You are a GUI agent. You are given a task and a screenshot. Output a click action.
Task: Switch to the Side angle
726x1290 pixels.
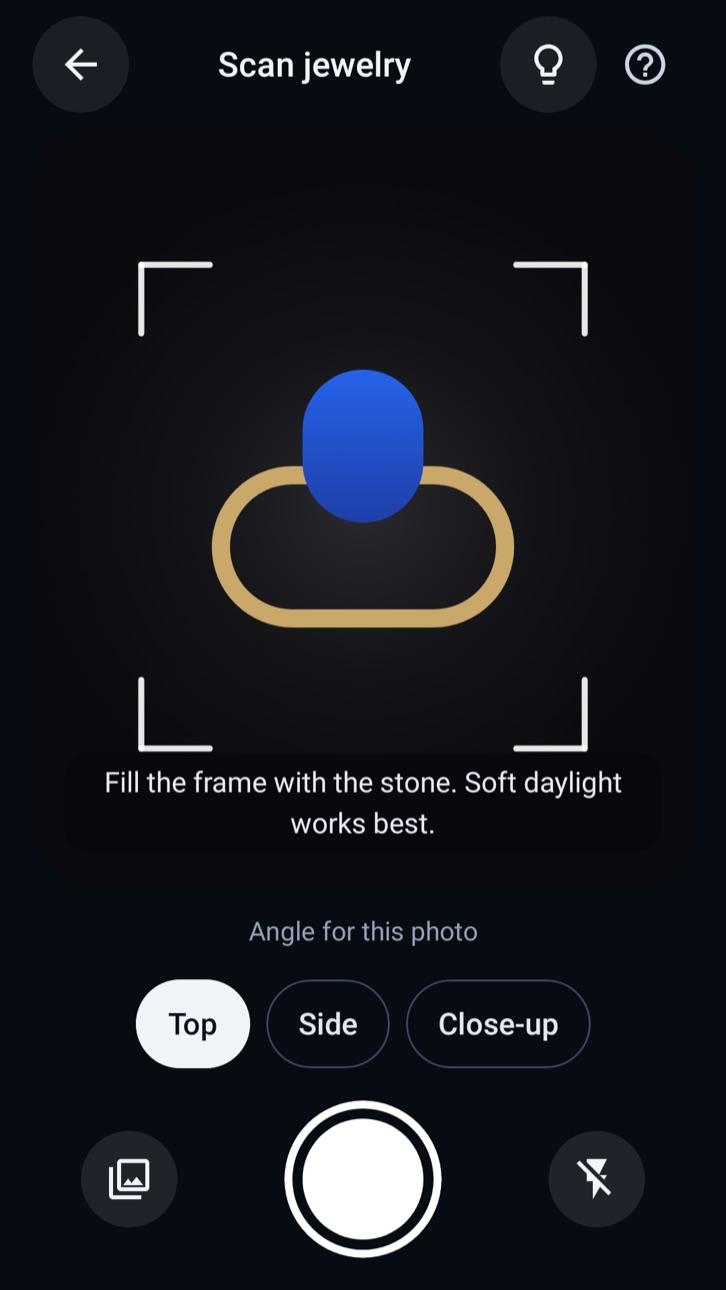click(328, 1024)
